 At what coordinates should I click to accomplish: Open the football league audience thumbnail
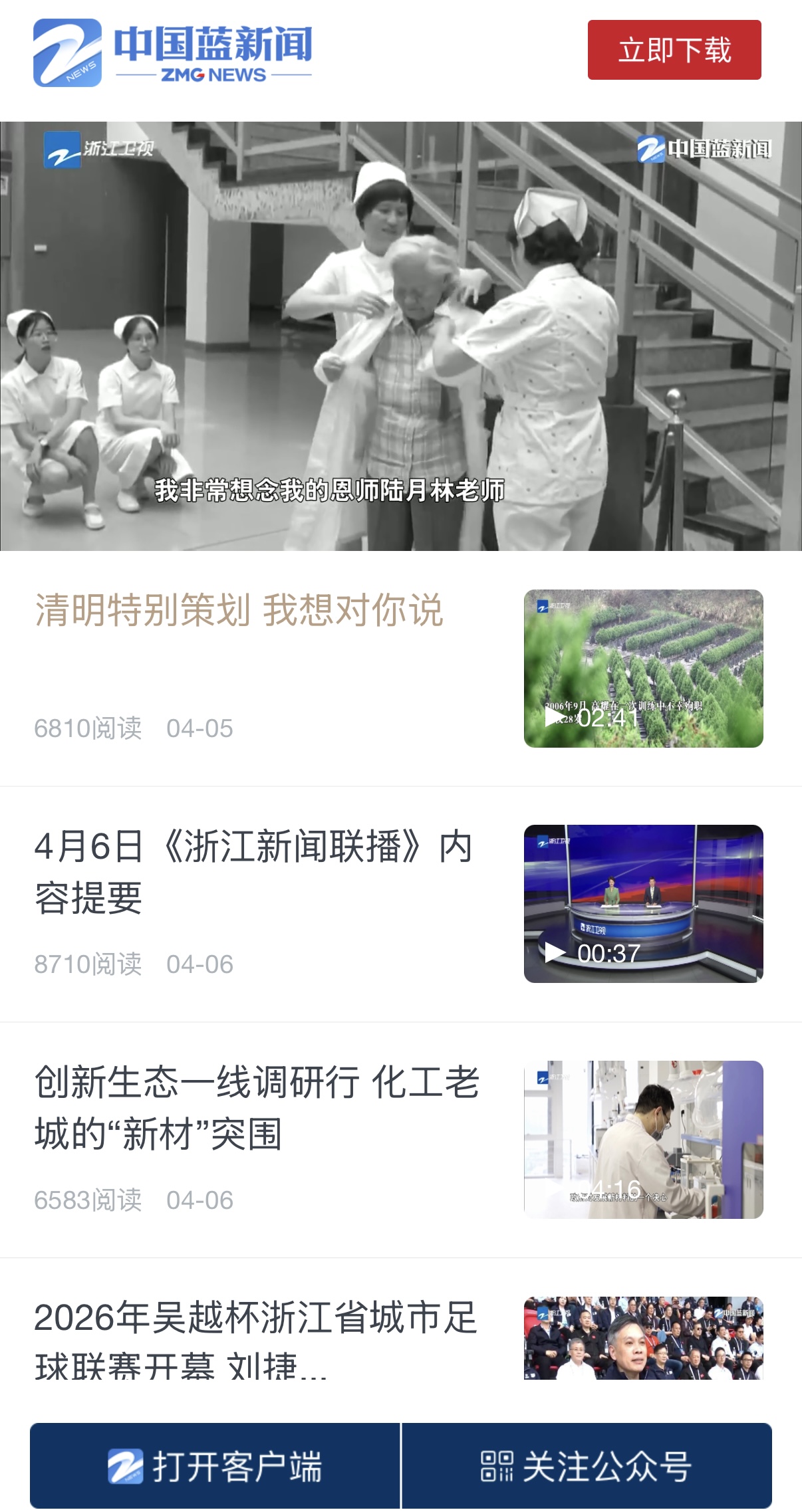click(643, 1337)
